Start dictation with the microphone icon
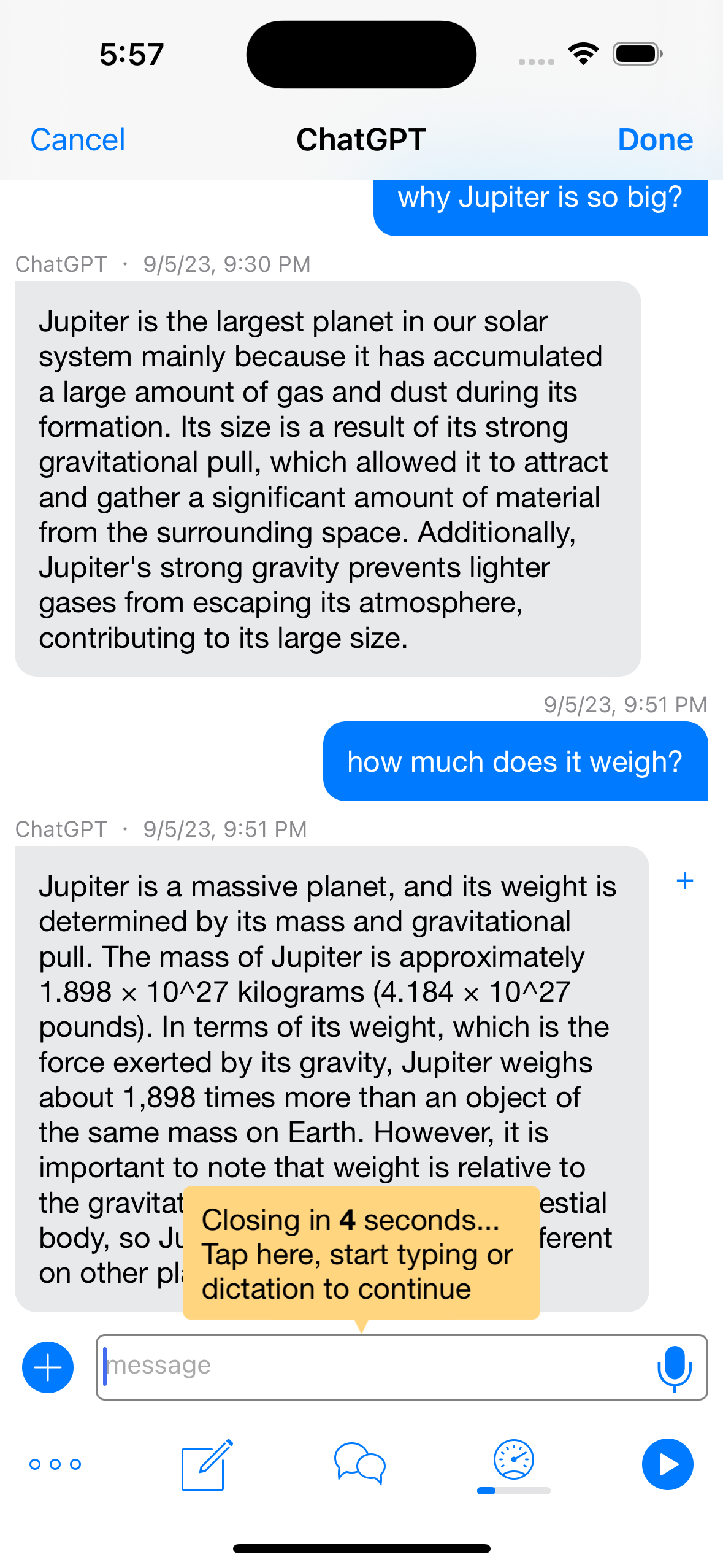This screenshot has width=723, height=1568. click(675, 1367)
